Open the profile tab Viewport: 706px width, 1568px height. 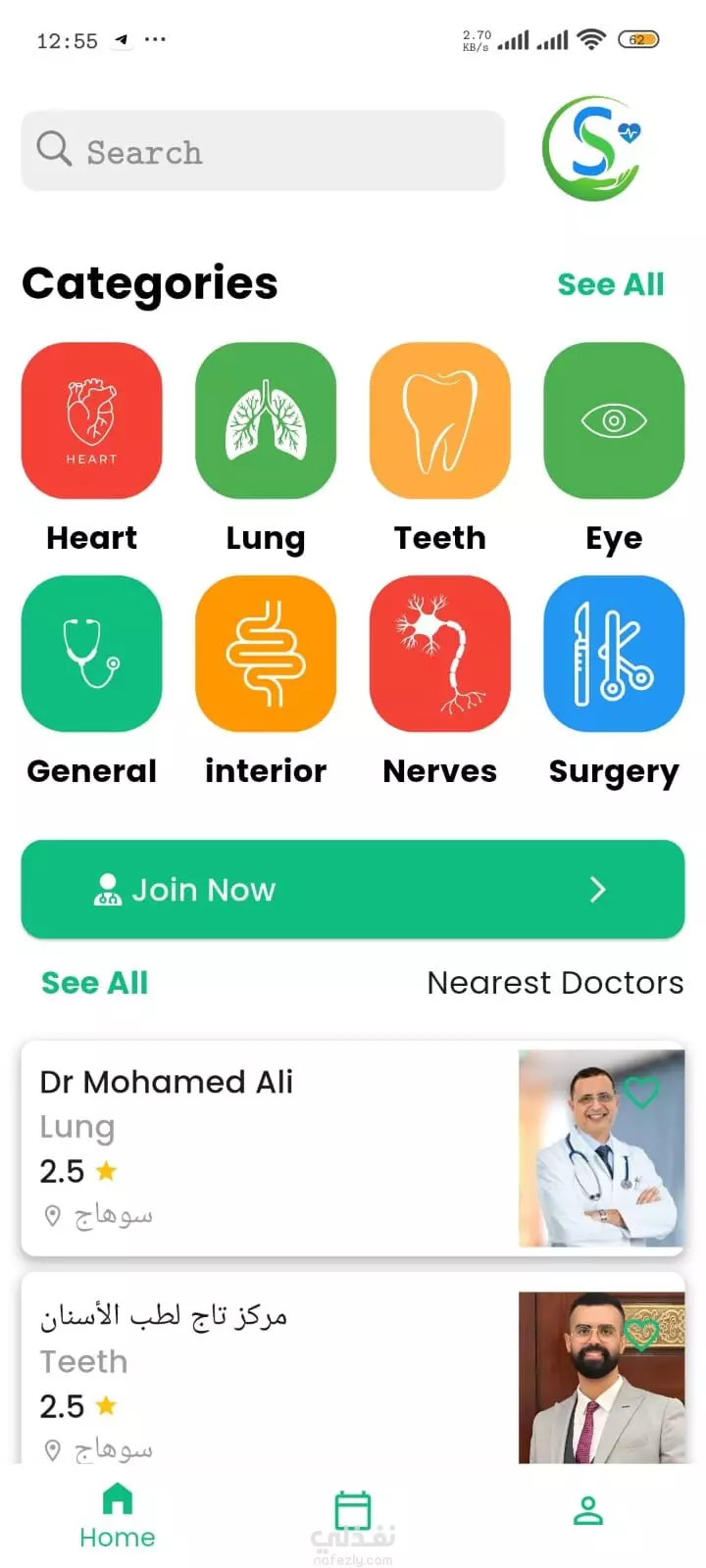[x=588, y=1510]
